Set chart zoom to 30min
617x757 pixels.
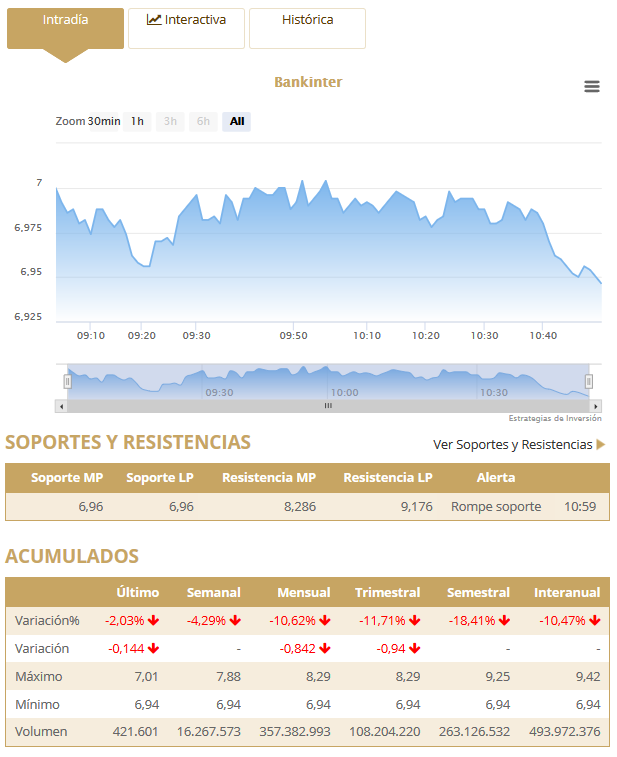(104, 122)
